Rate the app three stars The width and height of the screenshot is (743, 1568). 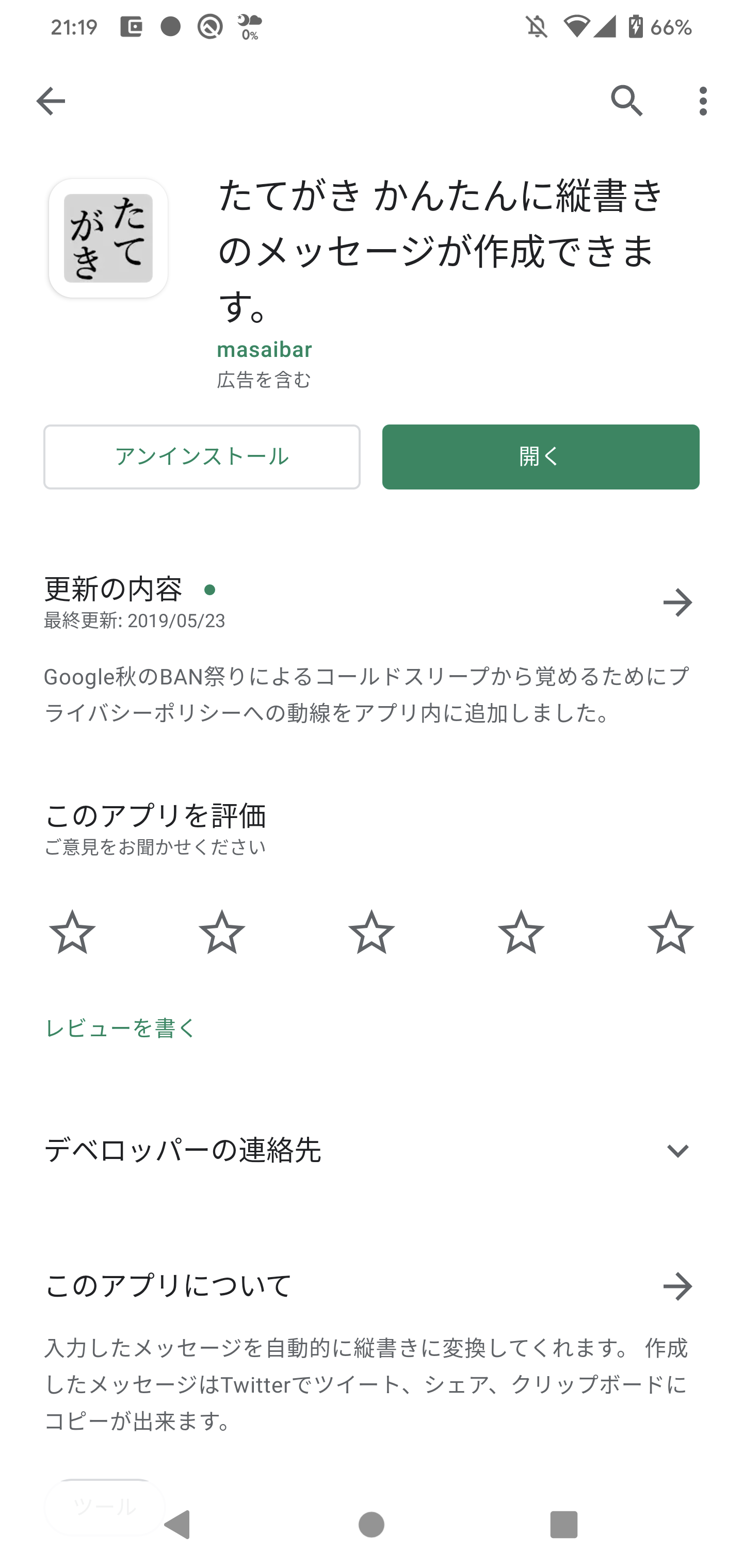(372, 932)
